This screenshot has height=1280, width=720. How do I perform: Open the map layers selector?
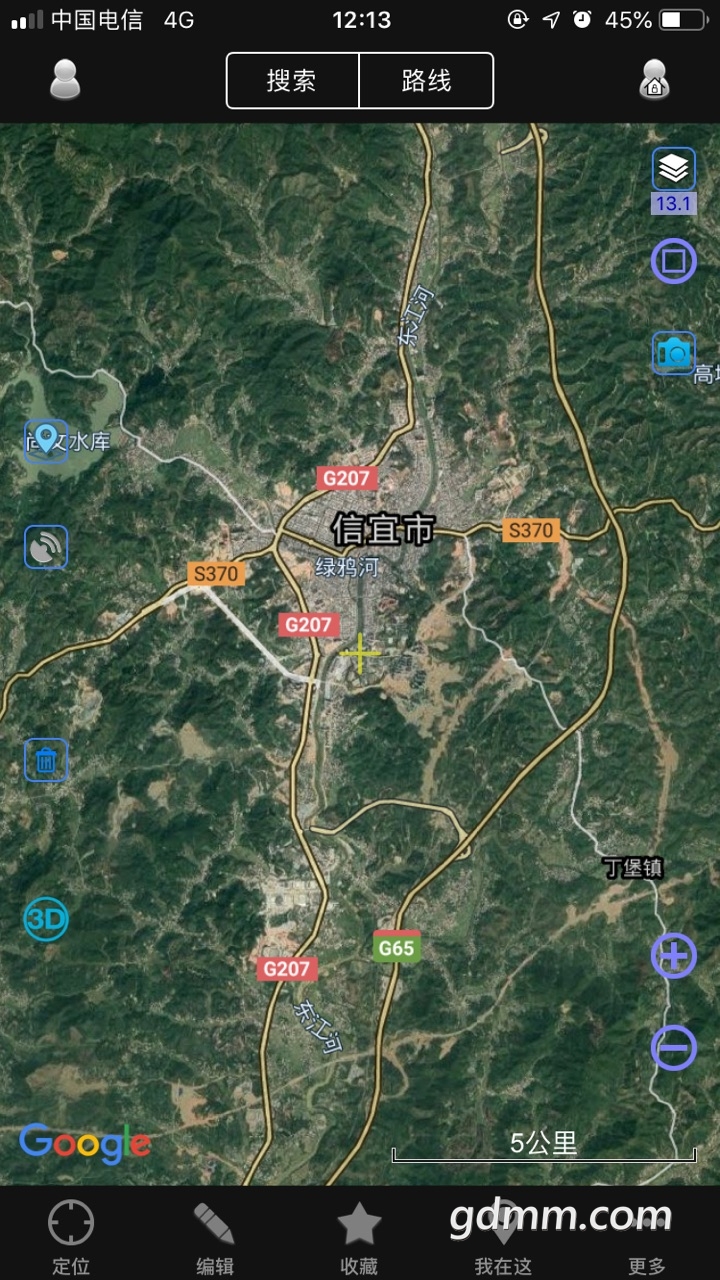pos(674,169)
